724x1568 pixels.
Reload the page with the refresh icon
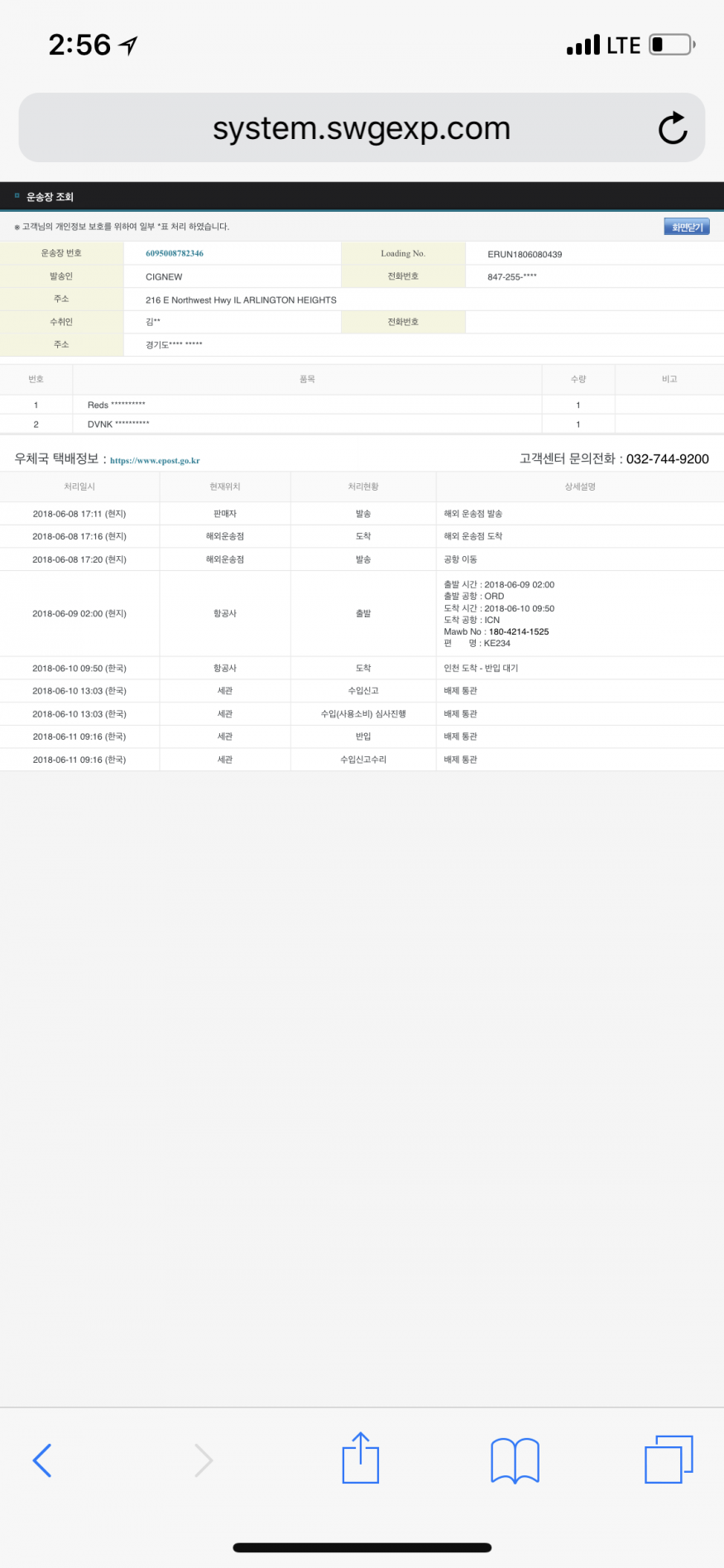(x=673, y=128)
